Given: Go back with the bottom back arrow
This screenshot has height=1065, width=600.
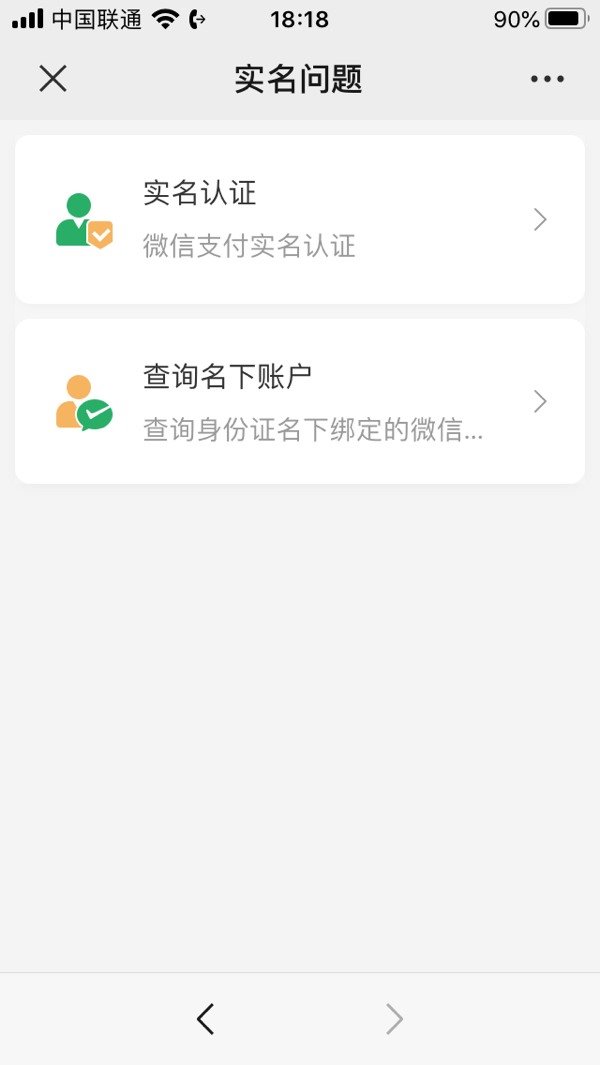Looking at the screenshot, I should point(205,1019).
